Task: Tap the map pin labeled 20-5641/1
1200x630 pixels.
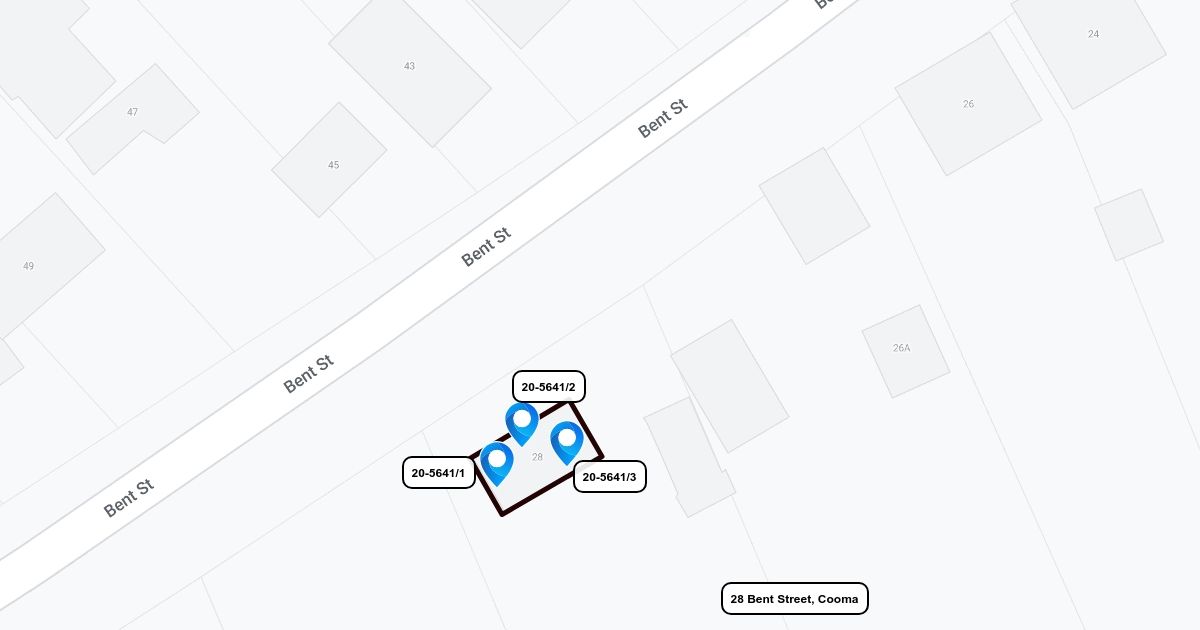Action: pos(497,462)
